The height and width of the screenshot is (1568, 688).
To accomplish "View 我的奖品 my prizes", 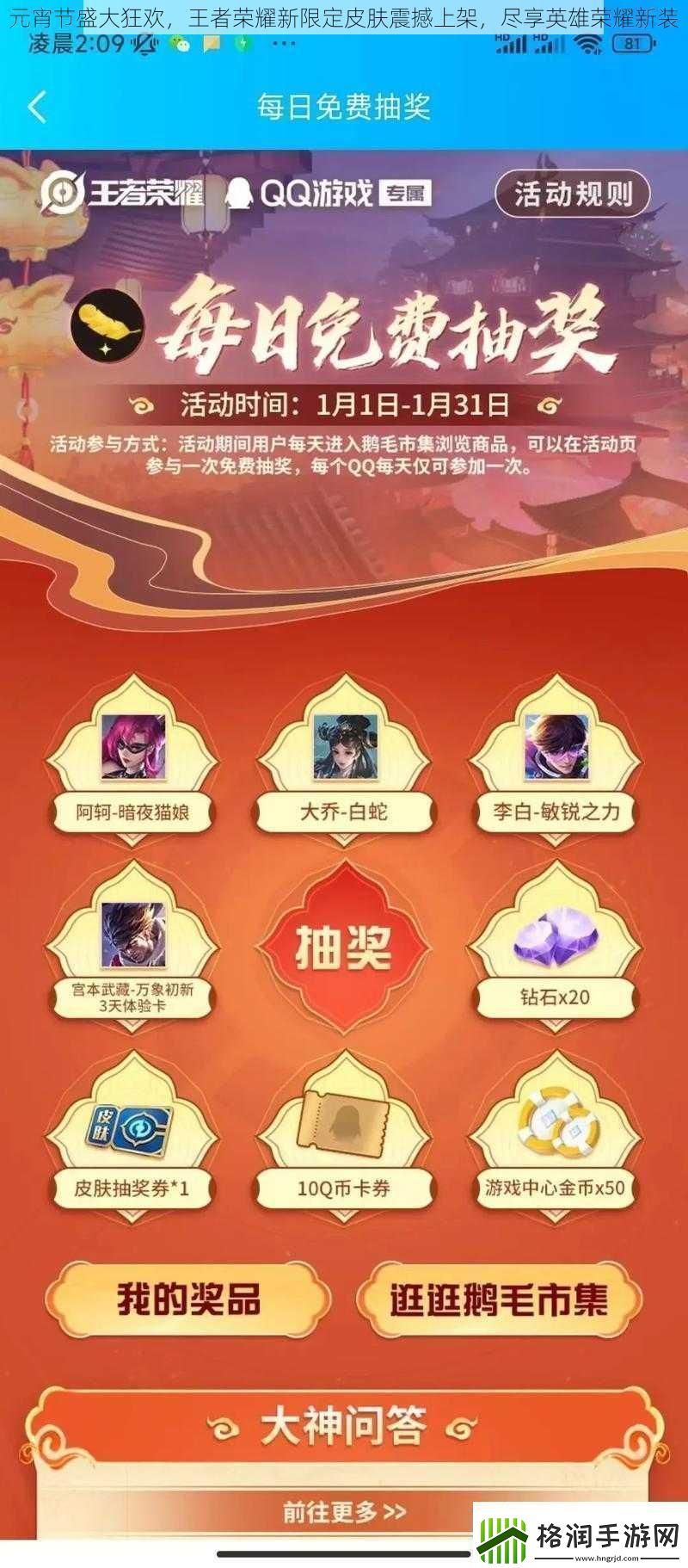I will [x=188, y=1299].
